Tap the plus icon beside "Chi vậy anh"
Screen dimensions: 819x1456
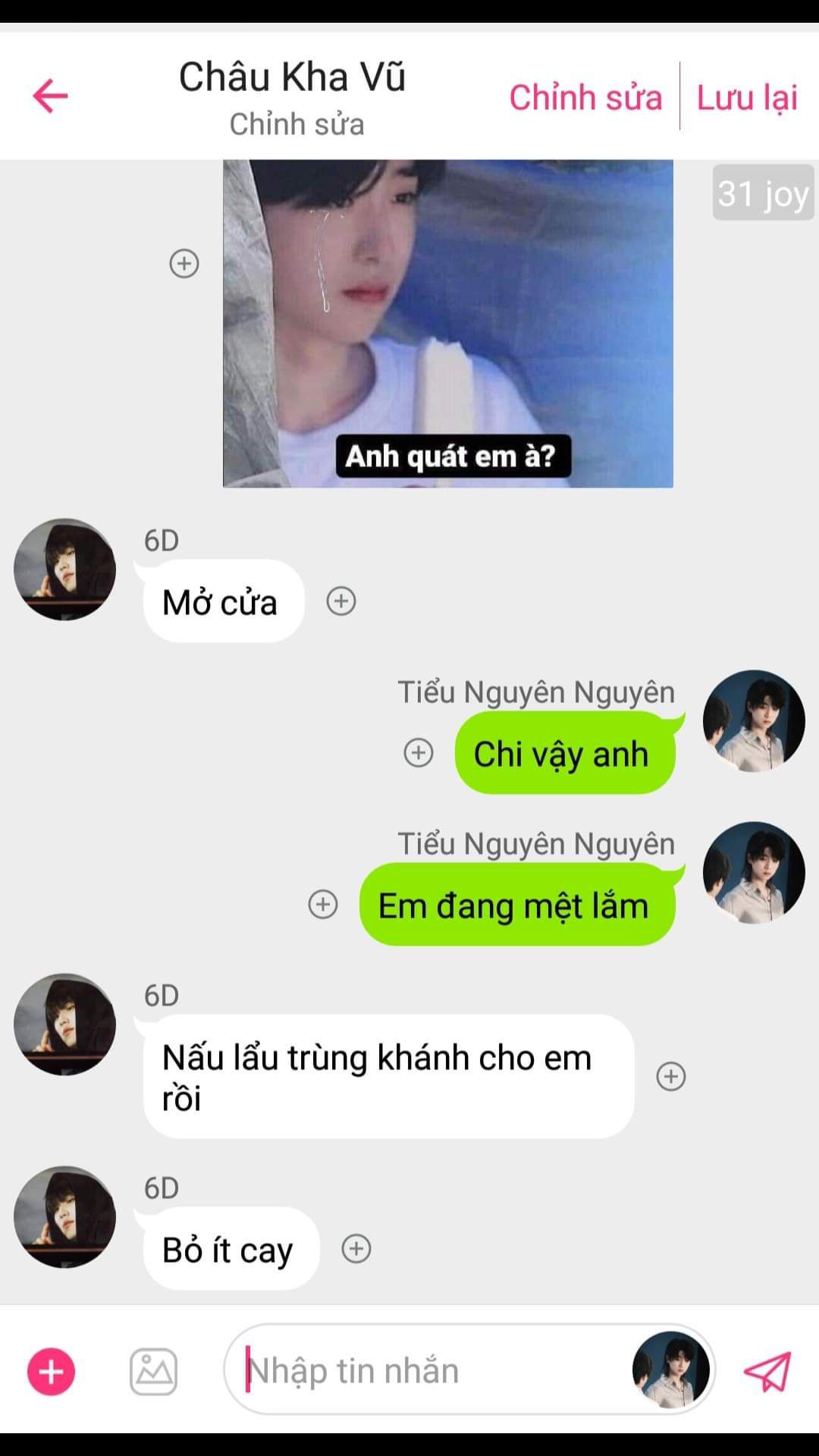(418, 753)
